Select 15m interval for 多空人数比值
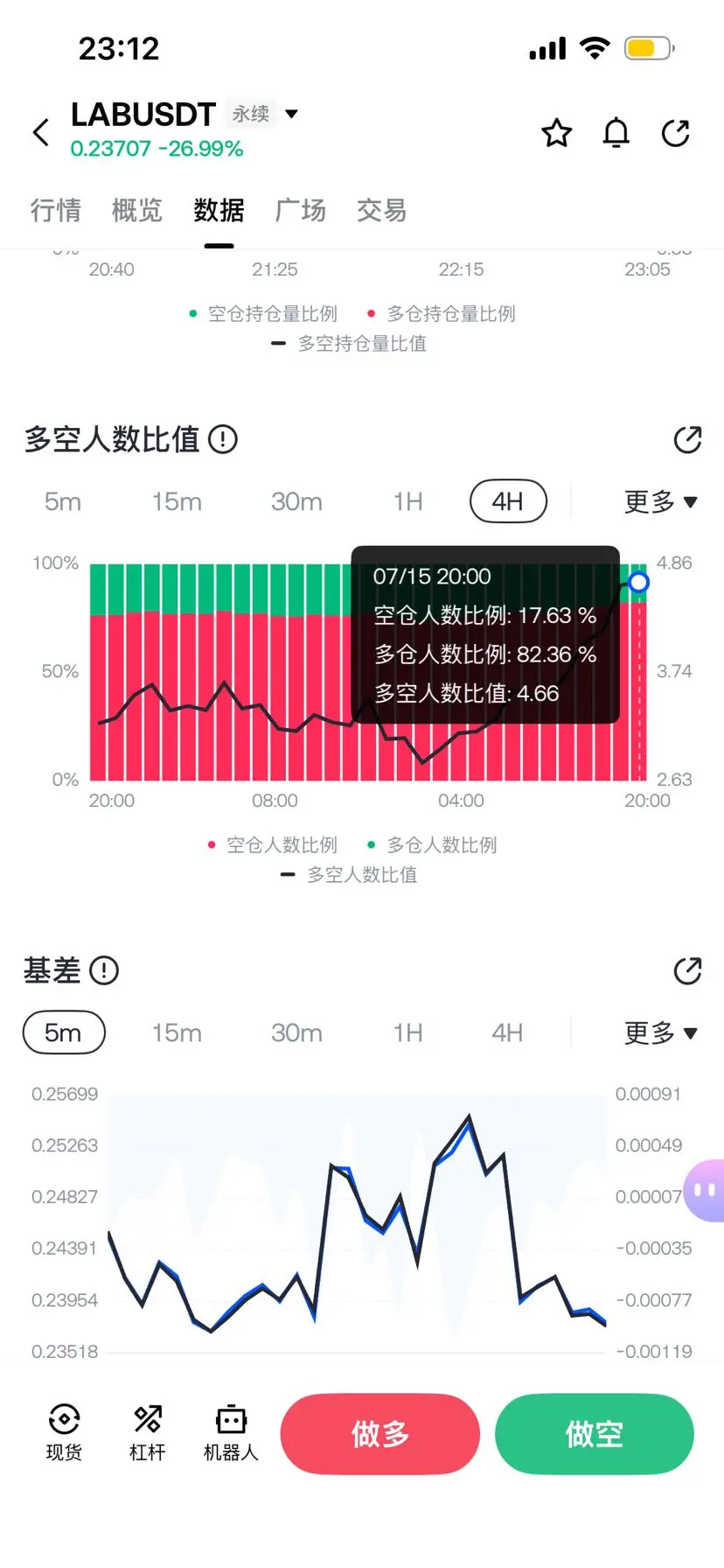The image size is (724, 1568). click(177, 501)
